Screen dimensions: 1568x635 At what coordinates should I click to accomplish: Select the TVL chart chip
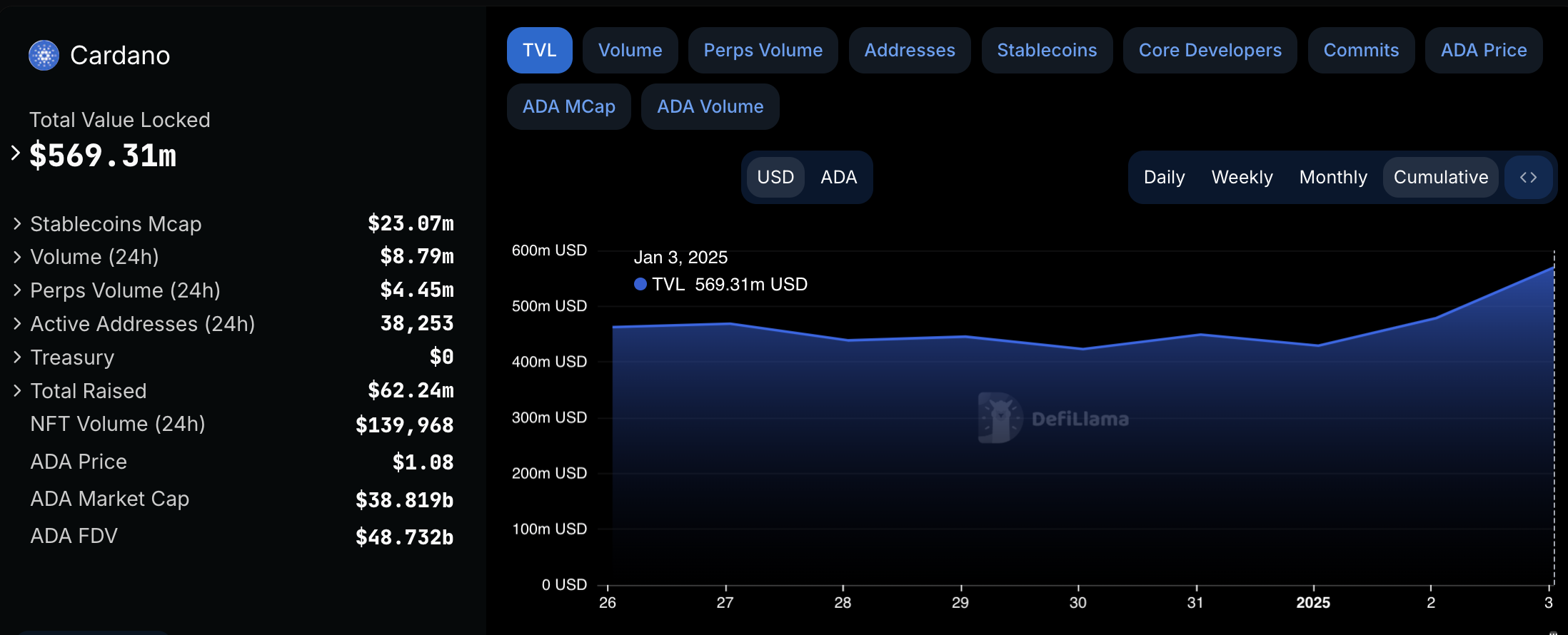pos(539,50)
